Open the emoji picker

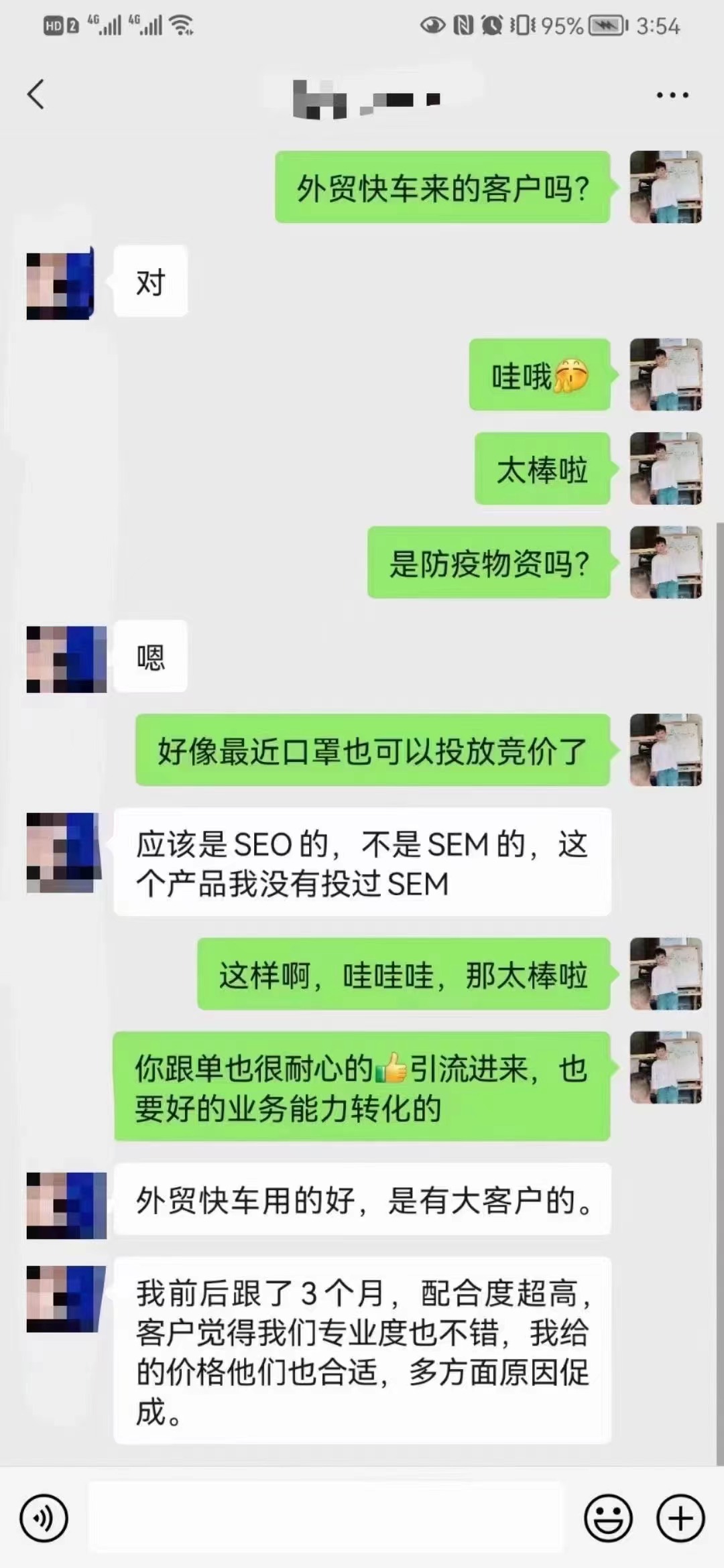pos(608,1517)
